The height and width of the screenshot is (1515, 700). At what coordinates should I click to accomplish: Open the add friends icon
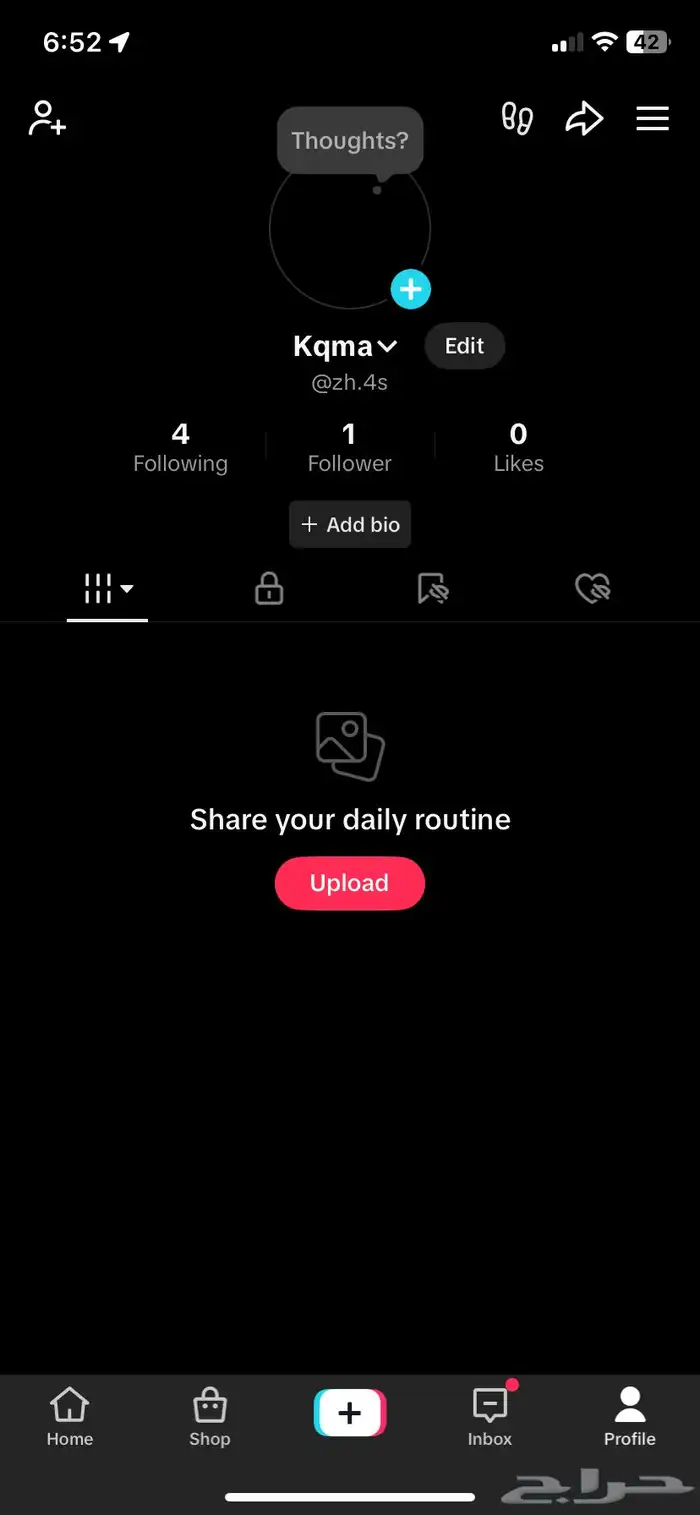click(x=47, y=118)
